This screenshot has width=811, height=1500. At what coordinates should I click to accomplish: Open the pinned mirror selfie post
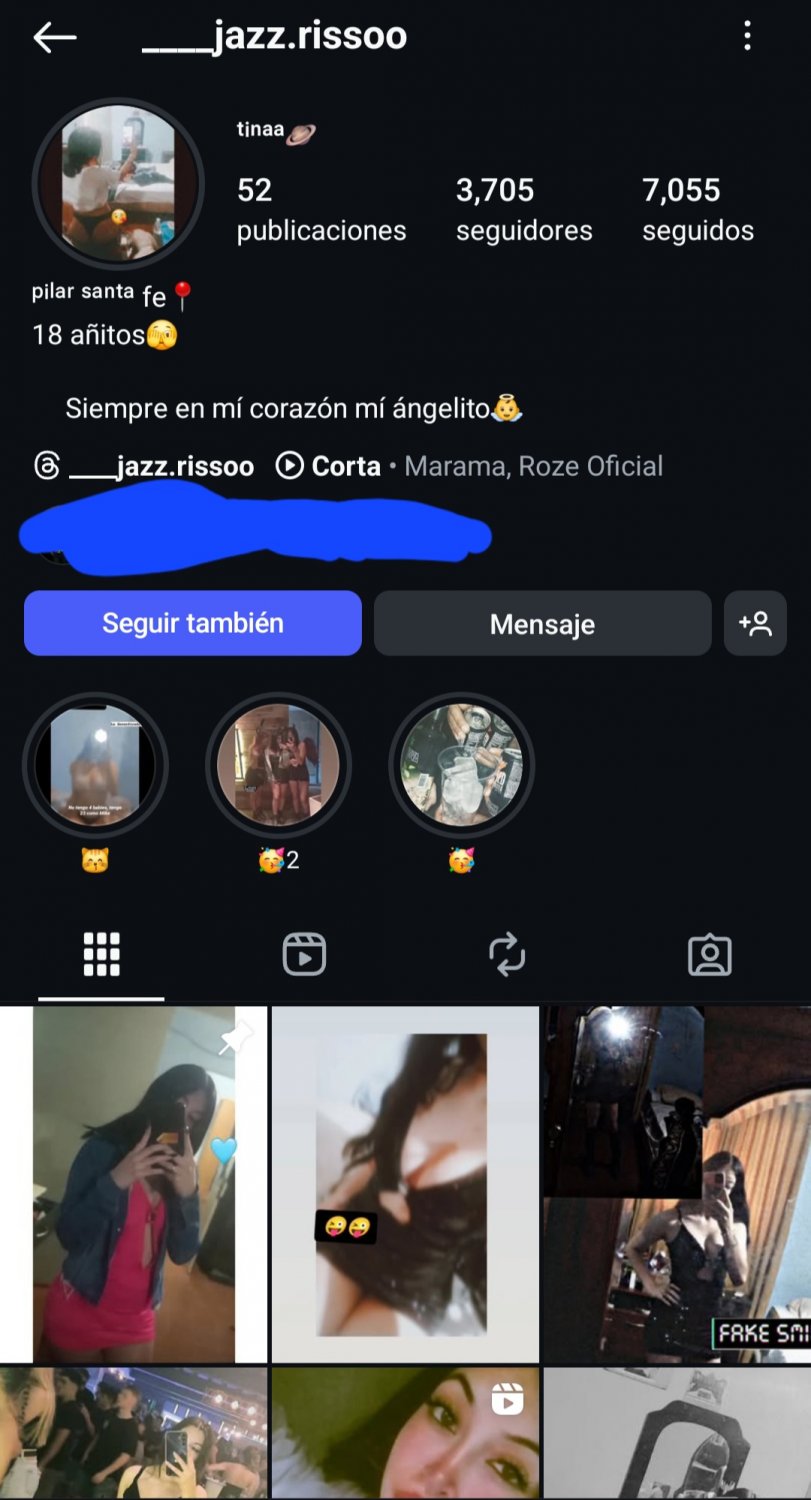pyautogui.click(x=134, y=1184)
